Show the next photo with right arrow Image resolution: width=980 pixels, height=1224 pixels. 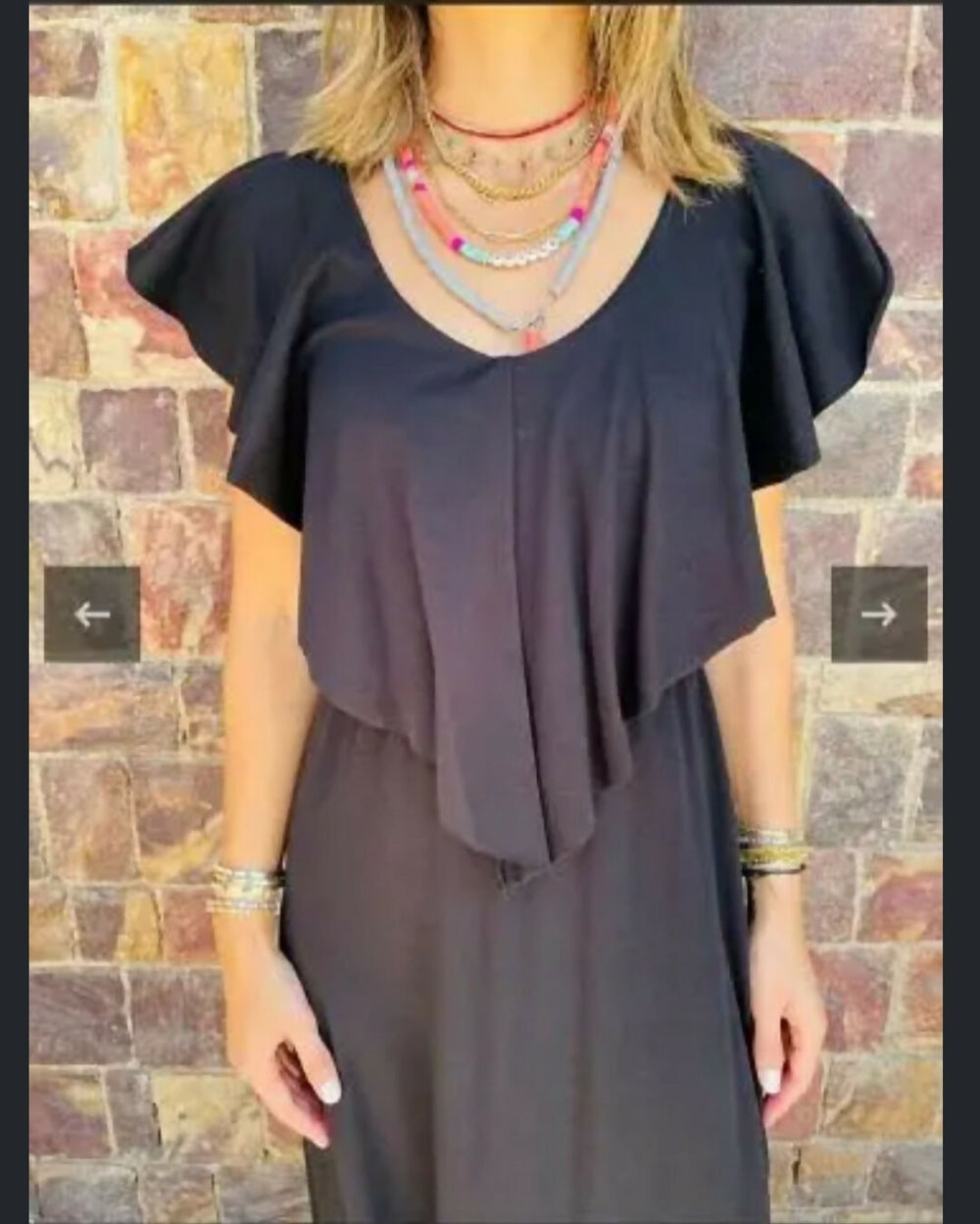click(x=879, y=614)
